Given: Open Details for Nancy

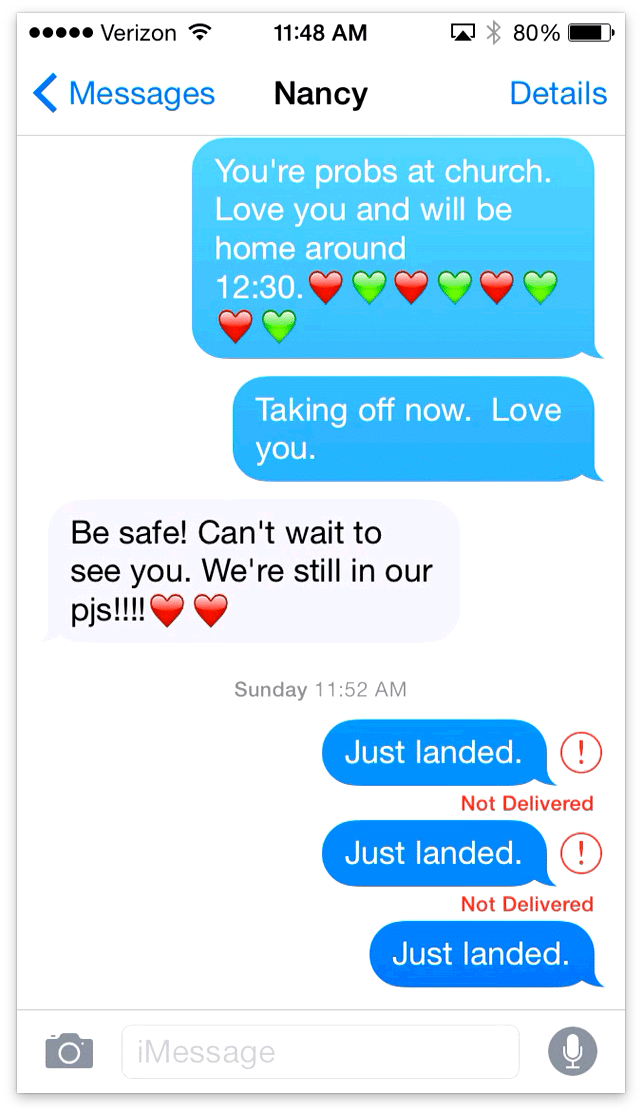Looking at the screenshot, I should [557, 94].
